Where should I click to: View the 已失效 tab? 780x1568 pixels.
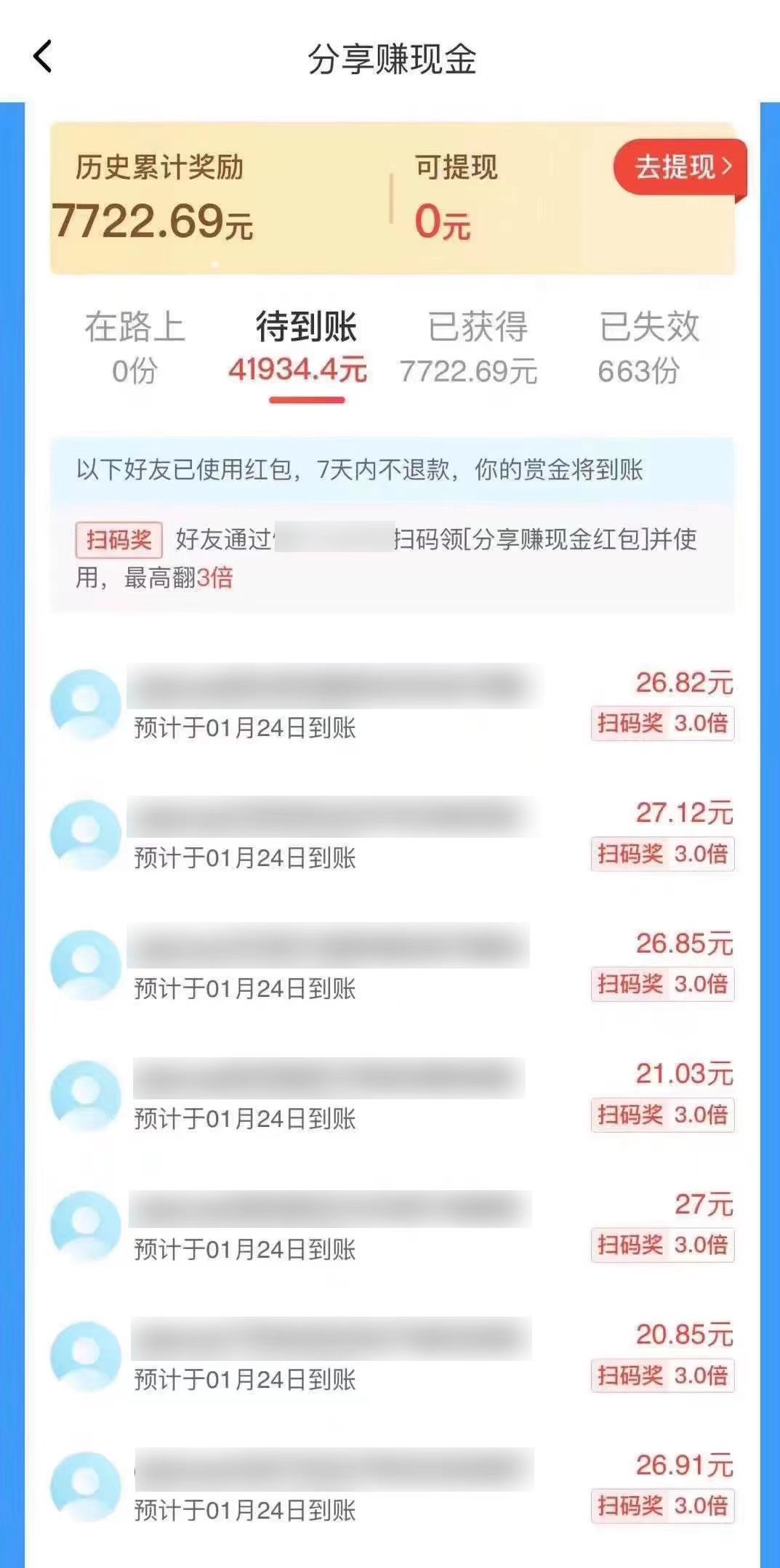click(648, 347)
